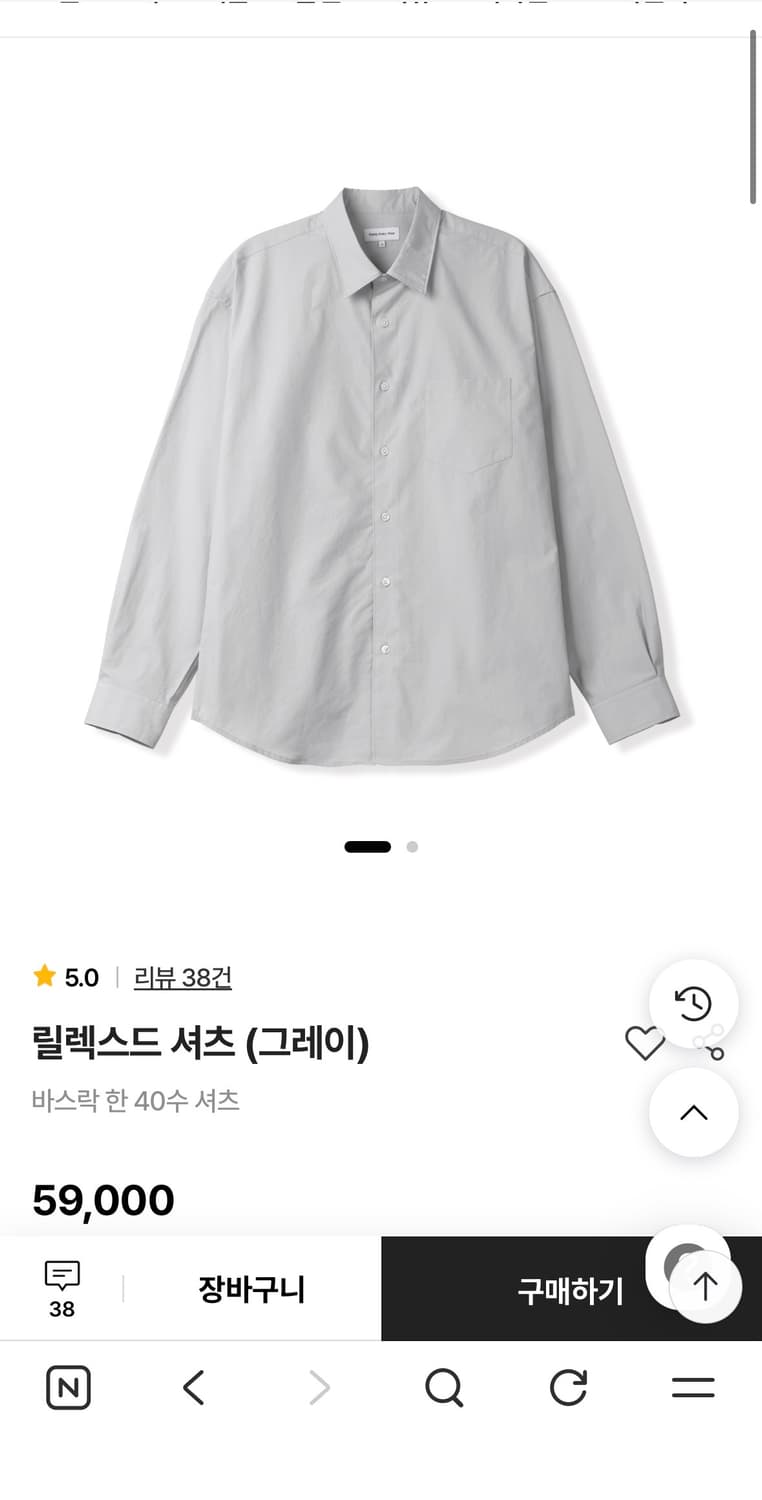
Task: Click the search icon in bottom bar
Action: pyautogui.click(x=444, y=1387)
